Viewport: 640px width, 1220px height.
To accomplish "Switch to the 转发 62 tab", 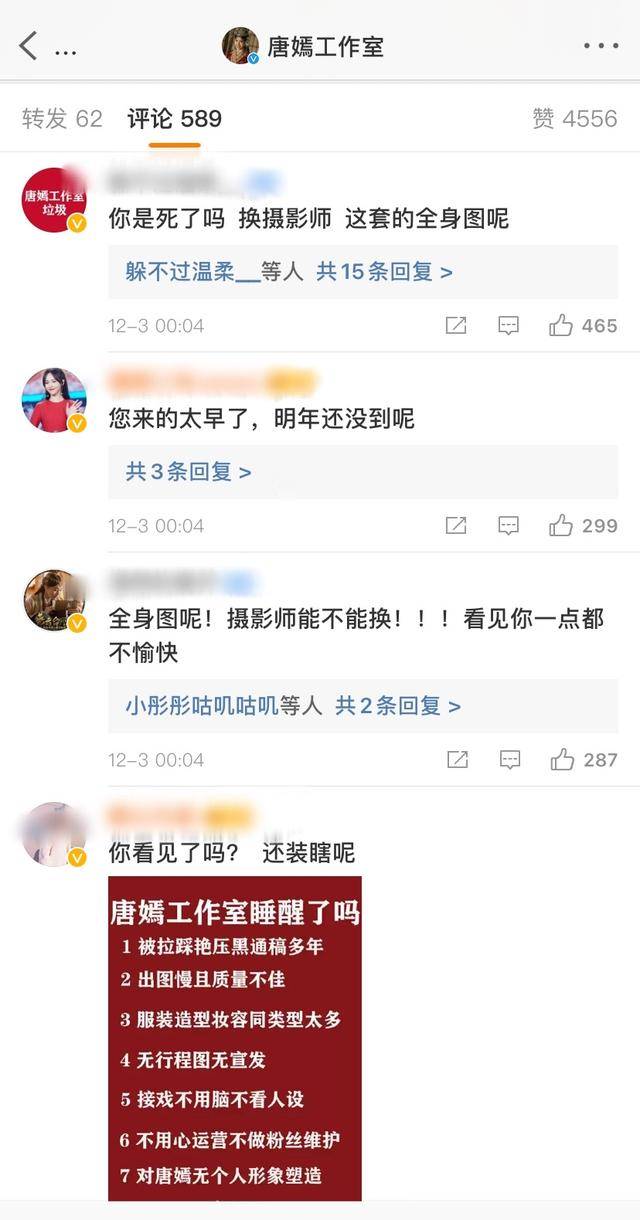I will [x=62, y=119].
